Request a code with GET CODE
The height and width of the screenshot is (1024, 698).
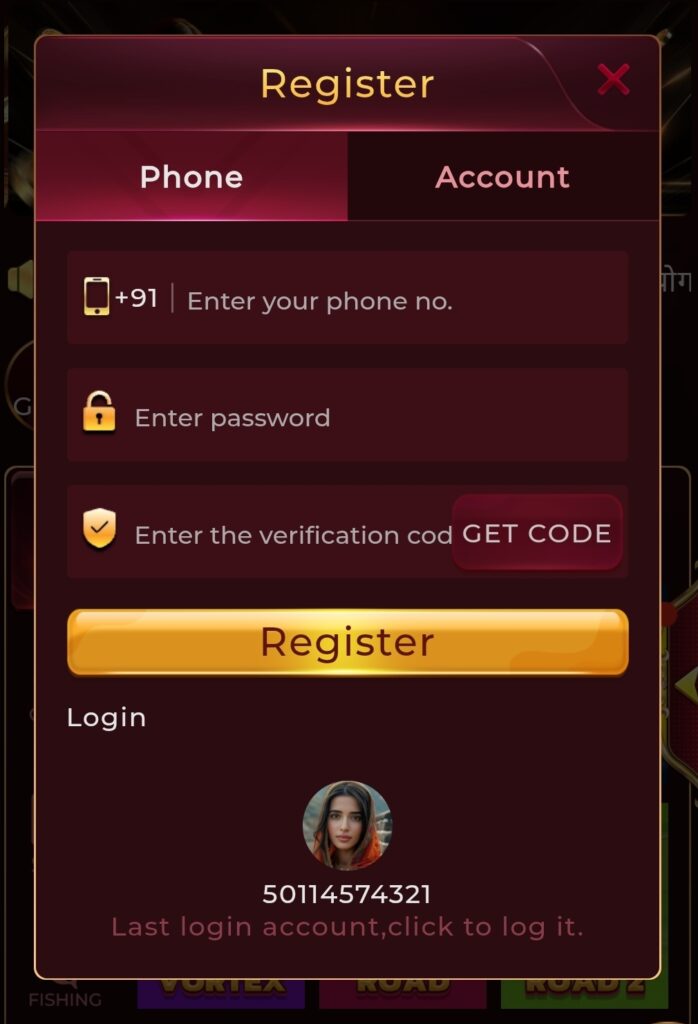537,533
